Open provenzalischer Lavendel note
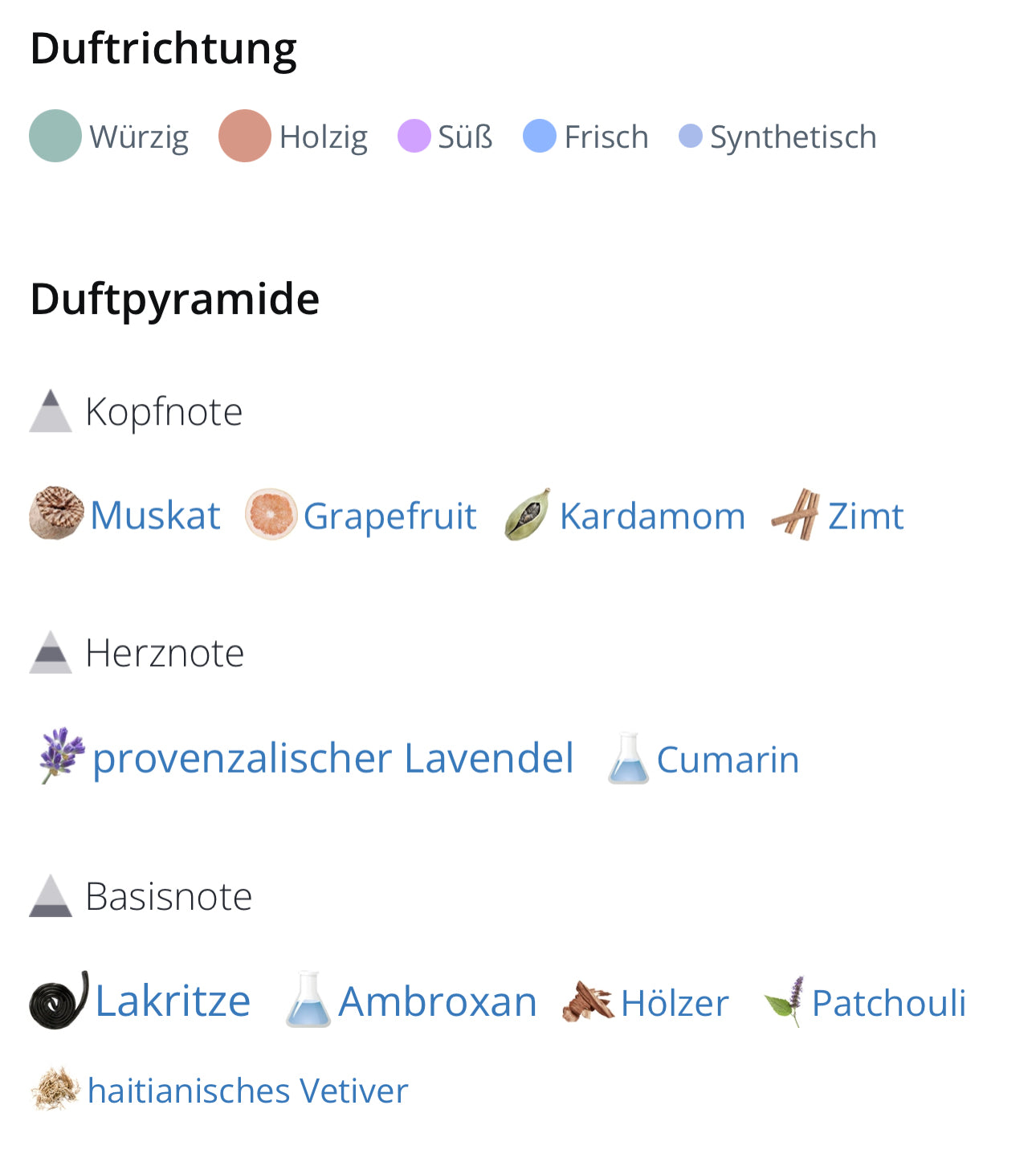Viewport: 1036px width, 1150px height. coord(332,758)
